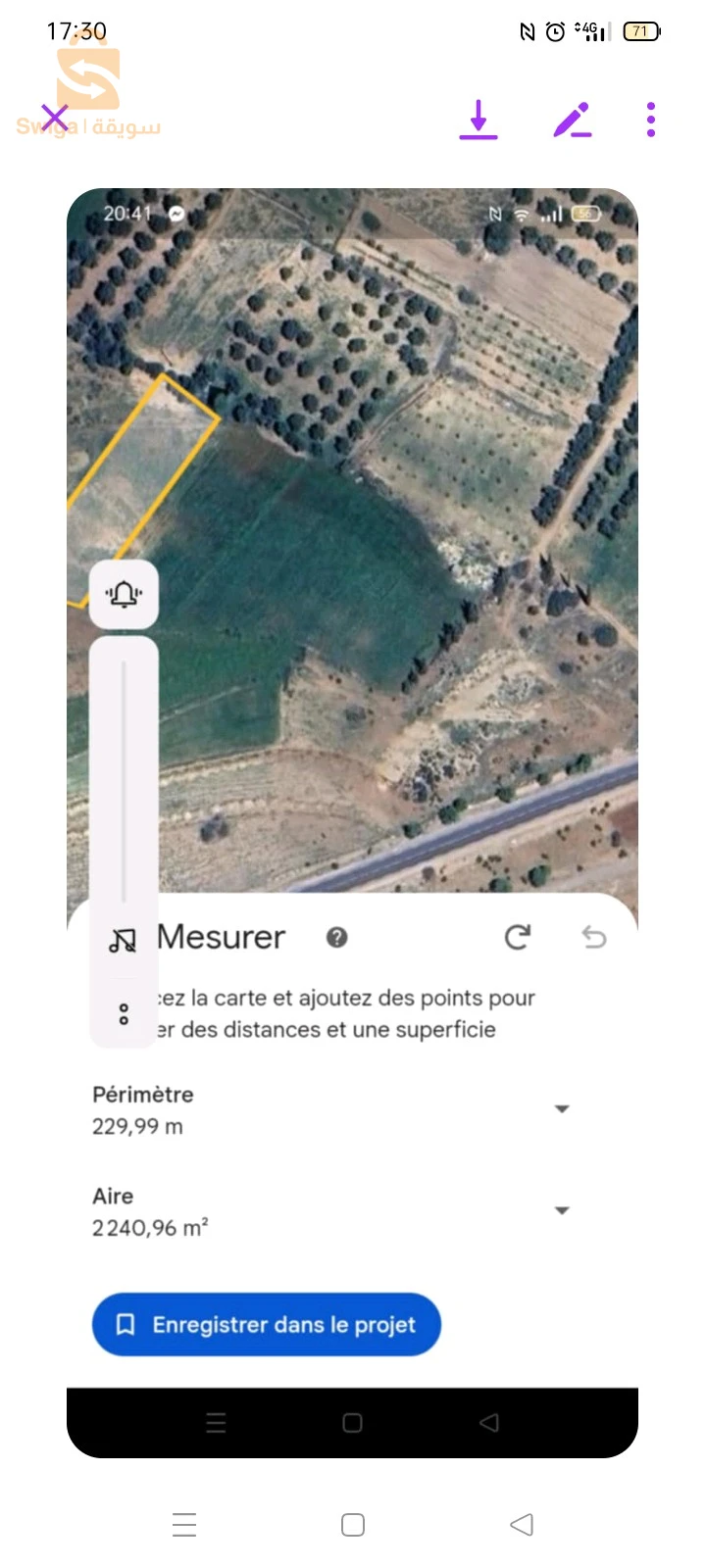Expand the Périmètre measurement units dropdown
This screenshot has height=1568, width=706.
click(561, 1108)
